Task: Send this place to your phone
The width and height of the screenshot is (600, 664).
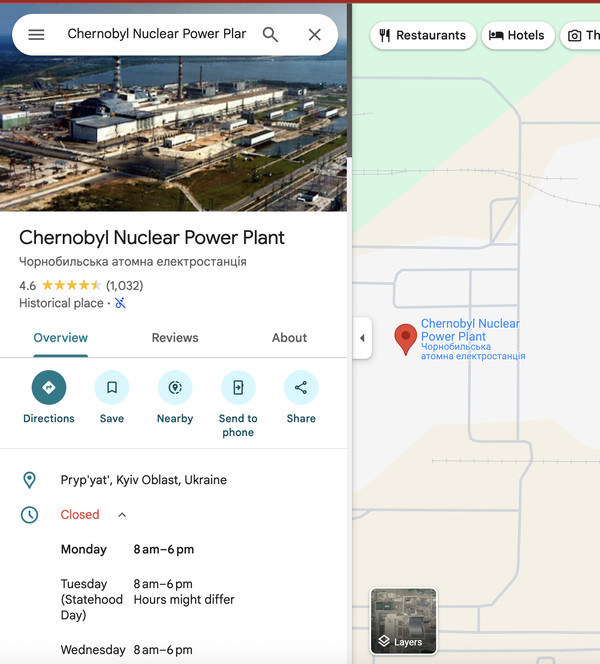Action: pyautogui.click(x=238, y=388)
